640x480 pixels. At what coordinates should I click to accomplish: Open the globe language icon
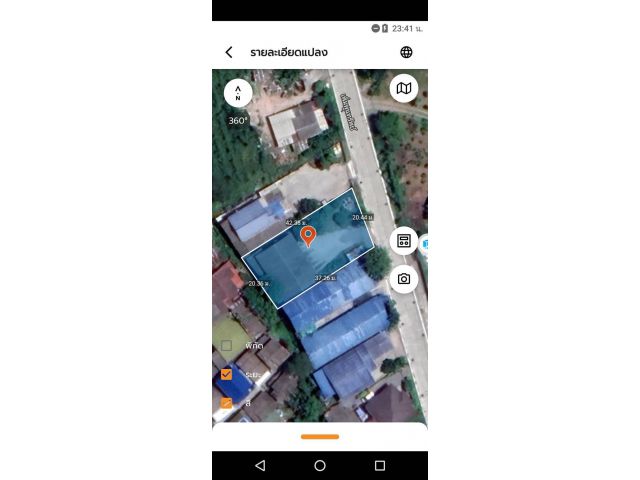tap(406, 52)
